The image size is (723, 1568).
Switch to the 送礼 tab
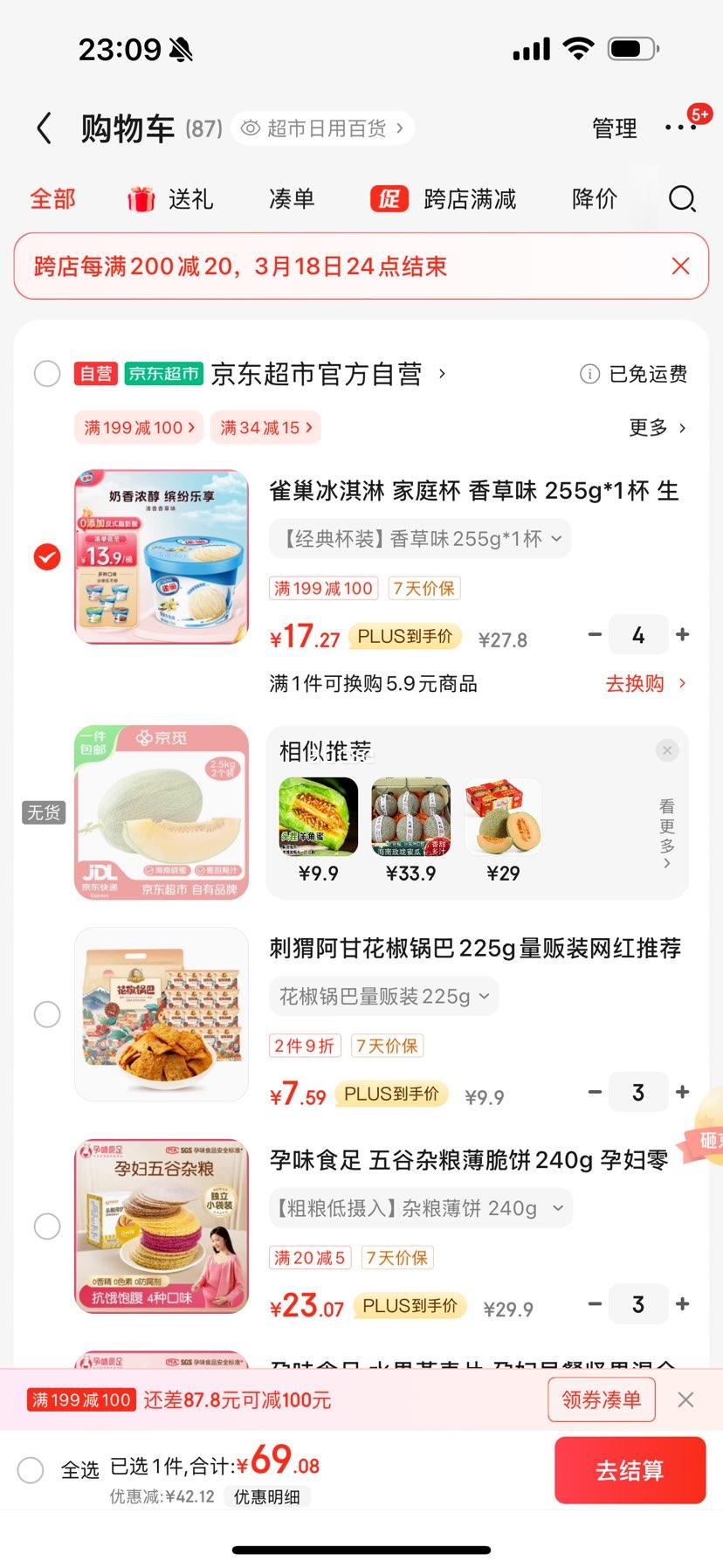171,199
